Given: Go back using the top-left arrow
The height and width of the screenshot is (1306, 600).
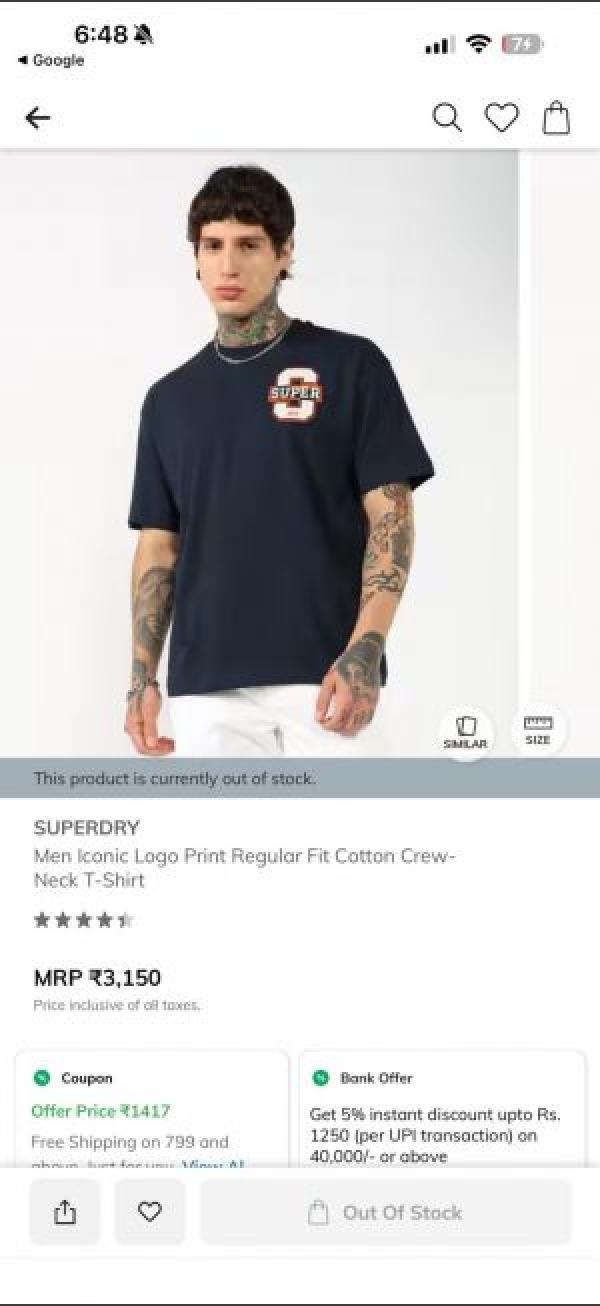Looking at the screenshot, I should 38,118.
